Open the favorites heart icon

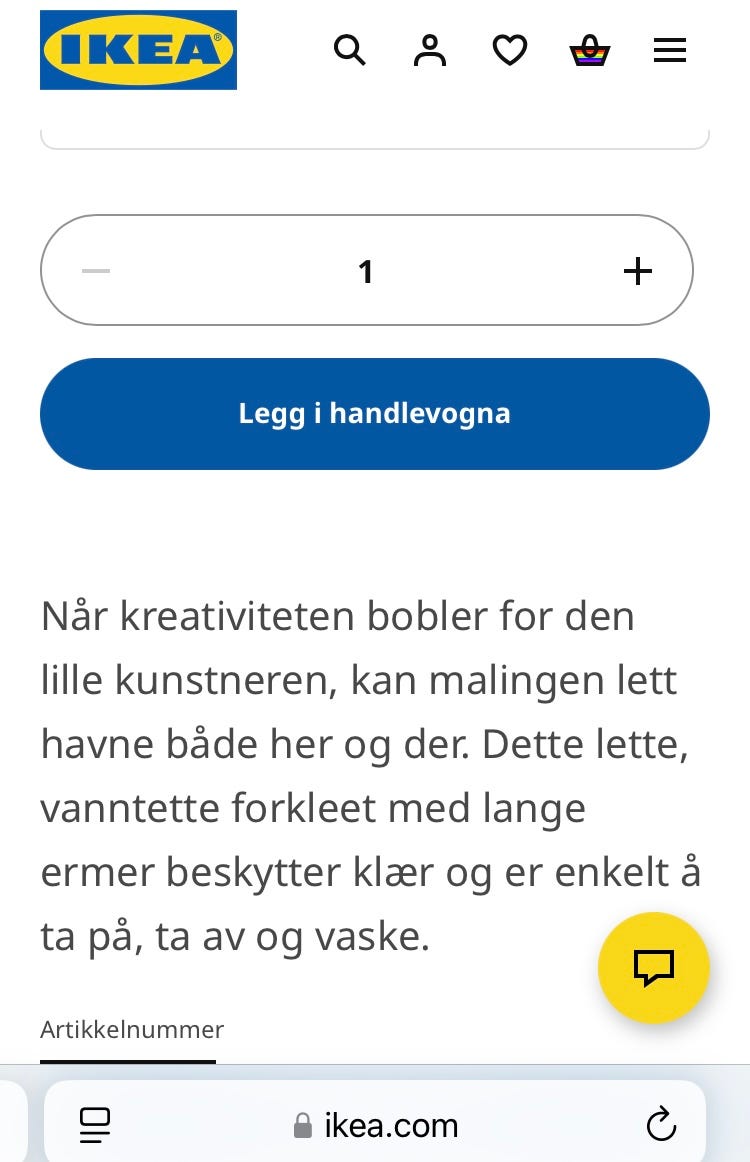pos(510,50)
